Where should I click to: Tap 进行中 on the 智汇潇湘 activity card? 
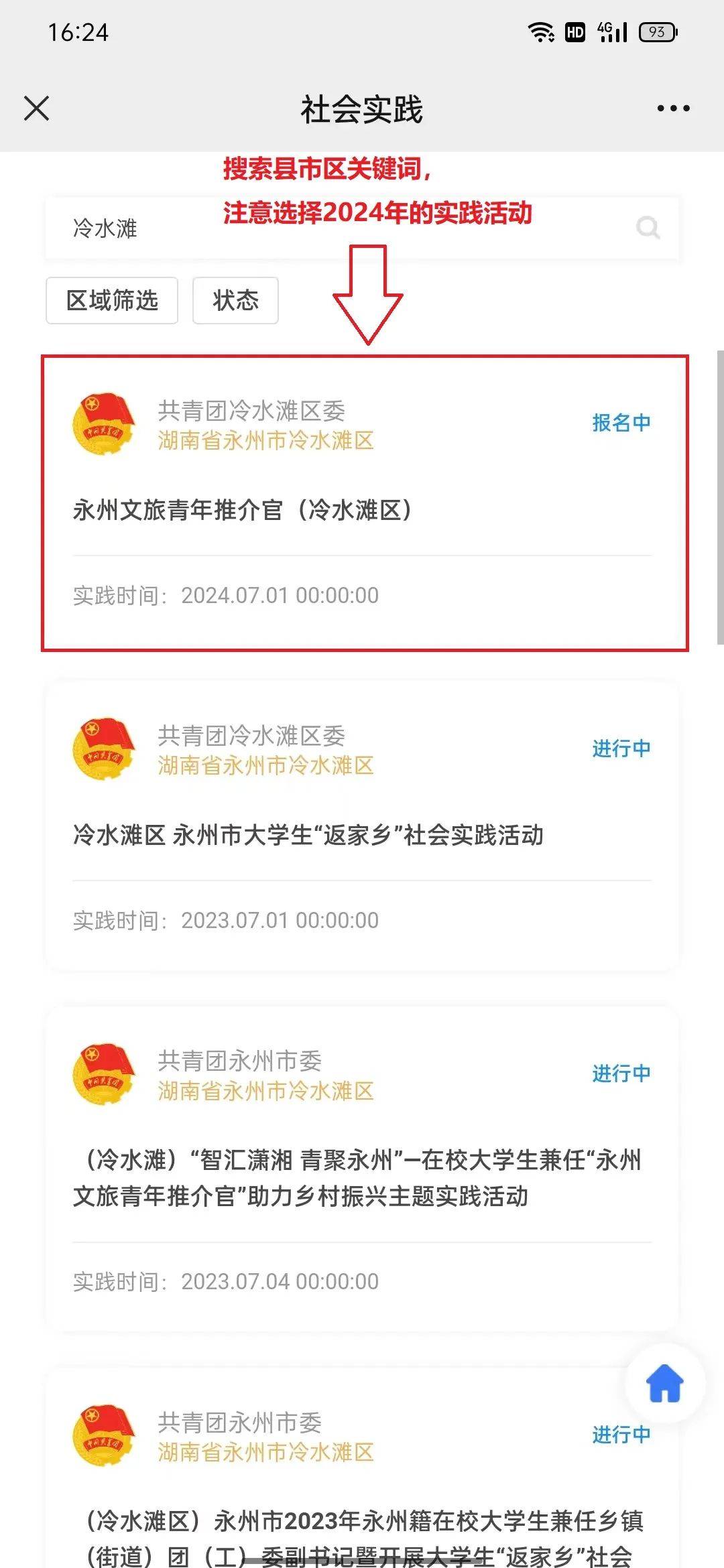pos(620,1072)
